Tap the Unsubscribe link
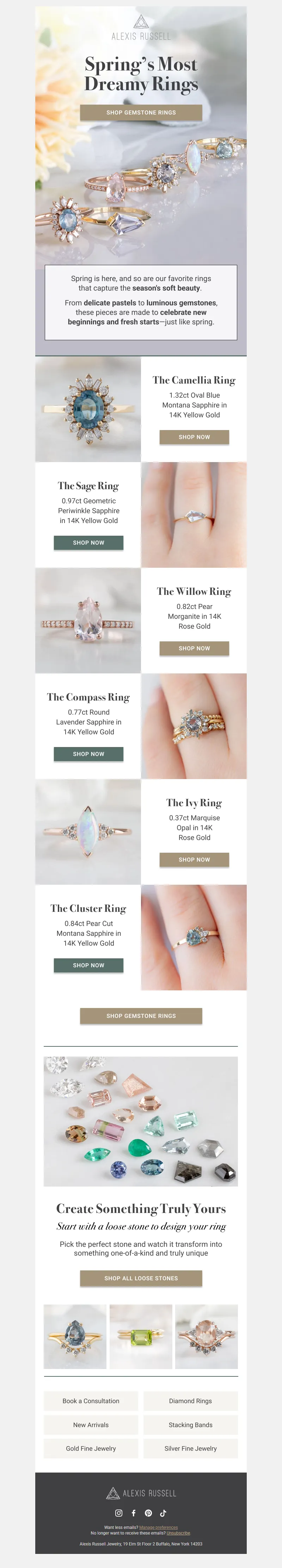282x1568 pixels. point(178,1533)
